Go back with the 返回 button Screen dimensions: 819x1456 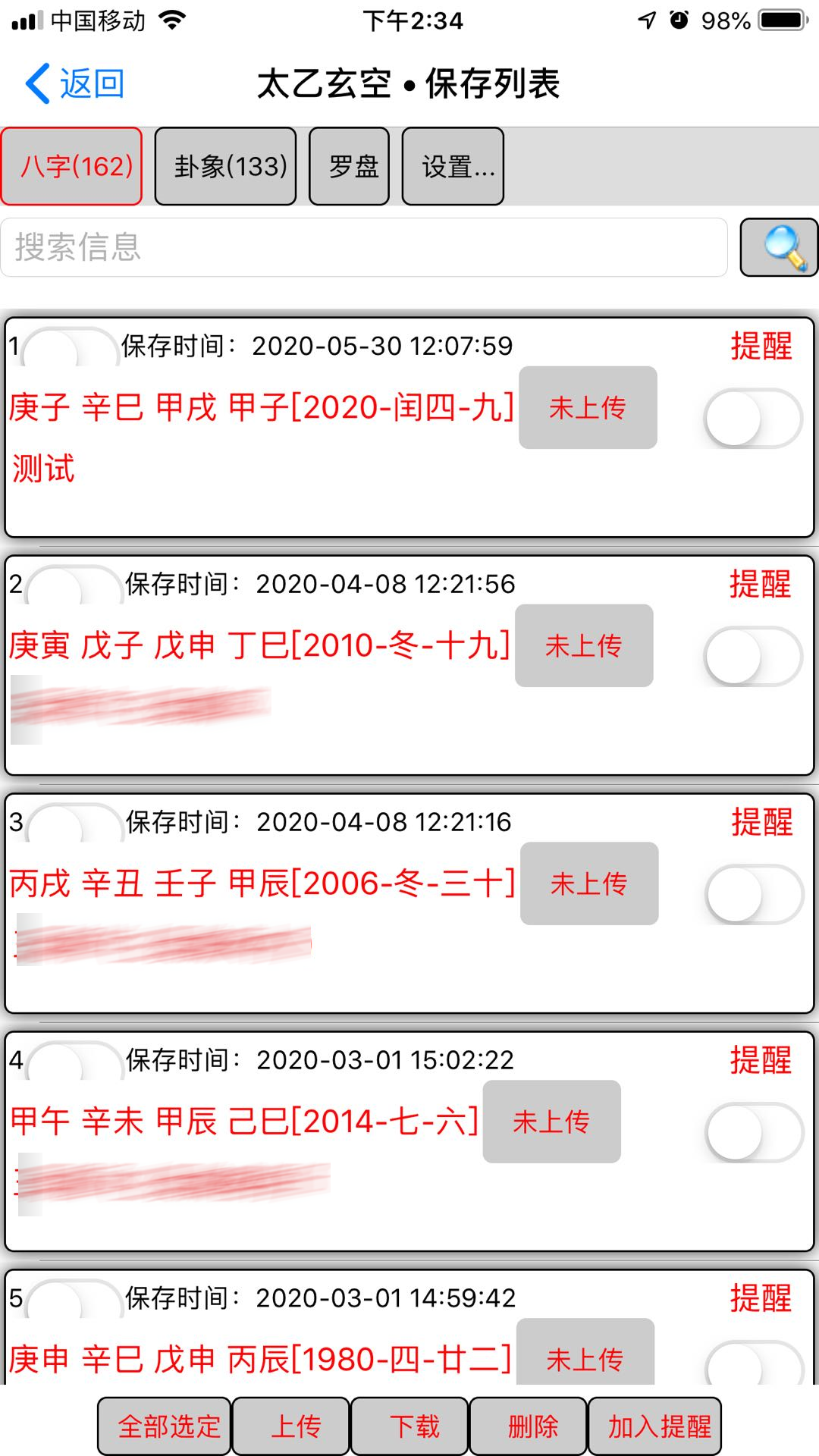(x=76, y=83)
